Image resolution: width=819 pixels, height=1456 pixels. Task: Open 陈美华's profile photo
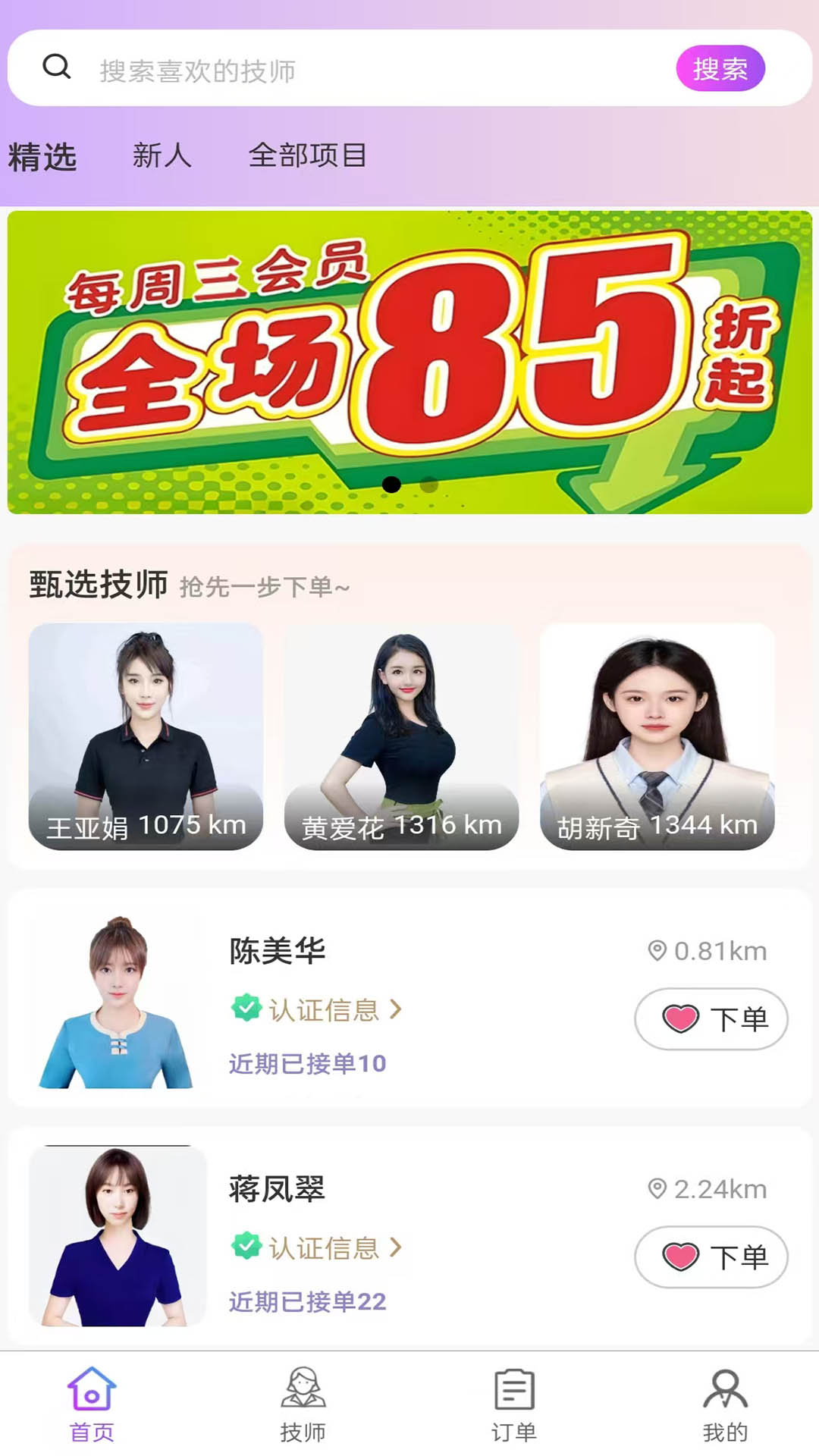(x=117, y=1003)
